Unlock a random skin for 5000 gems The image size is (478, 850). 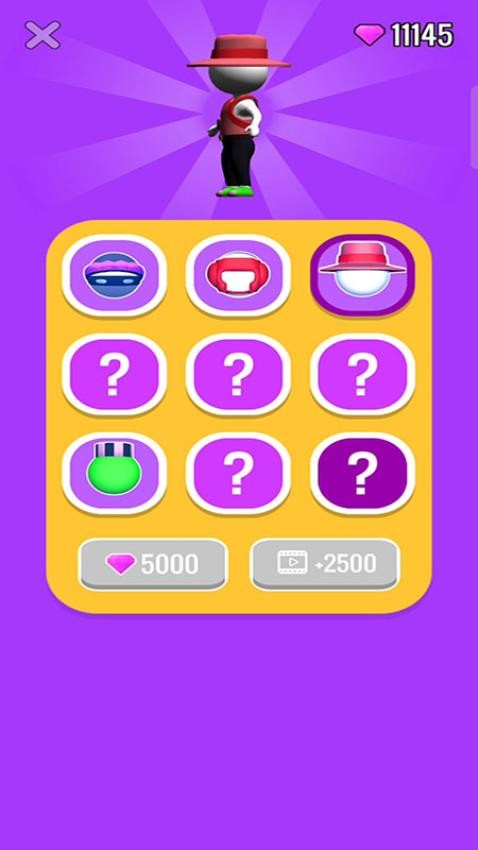tap(153, 564)
